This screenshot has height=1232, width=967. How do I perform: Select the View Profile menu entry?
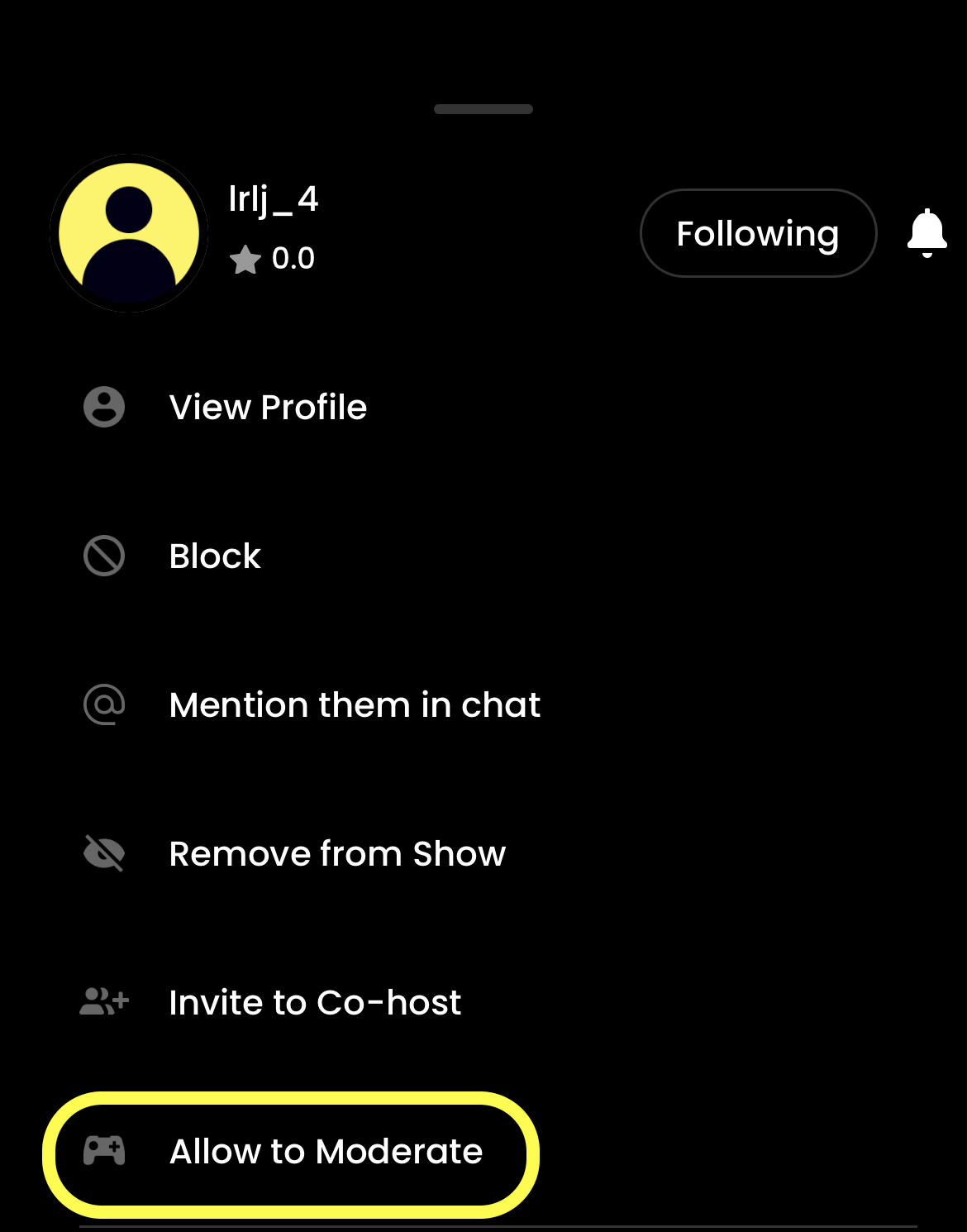click(x=267, y=407)
